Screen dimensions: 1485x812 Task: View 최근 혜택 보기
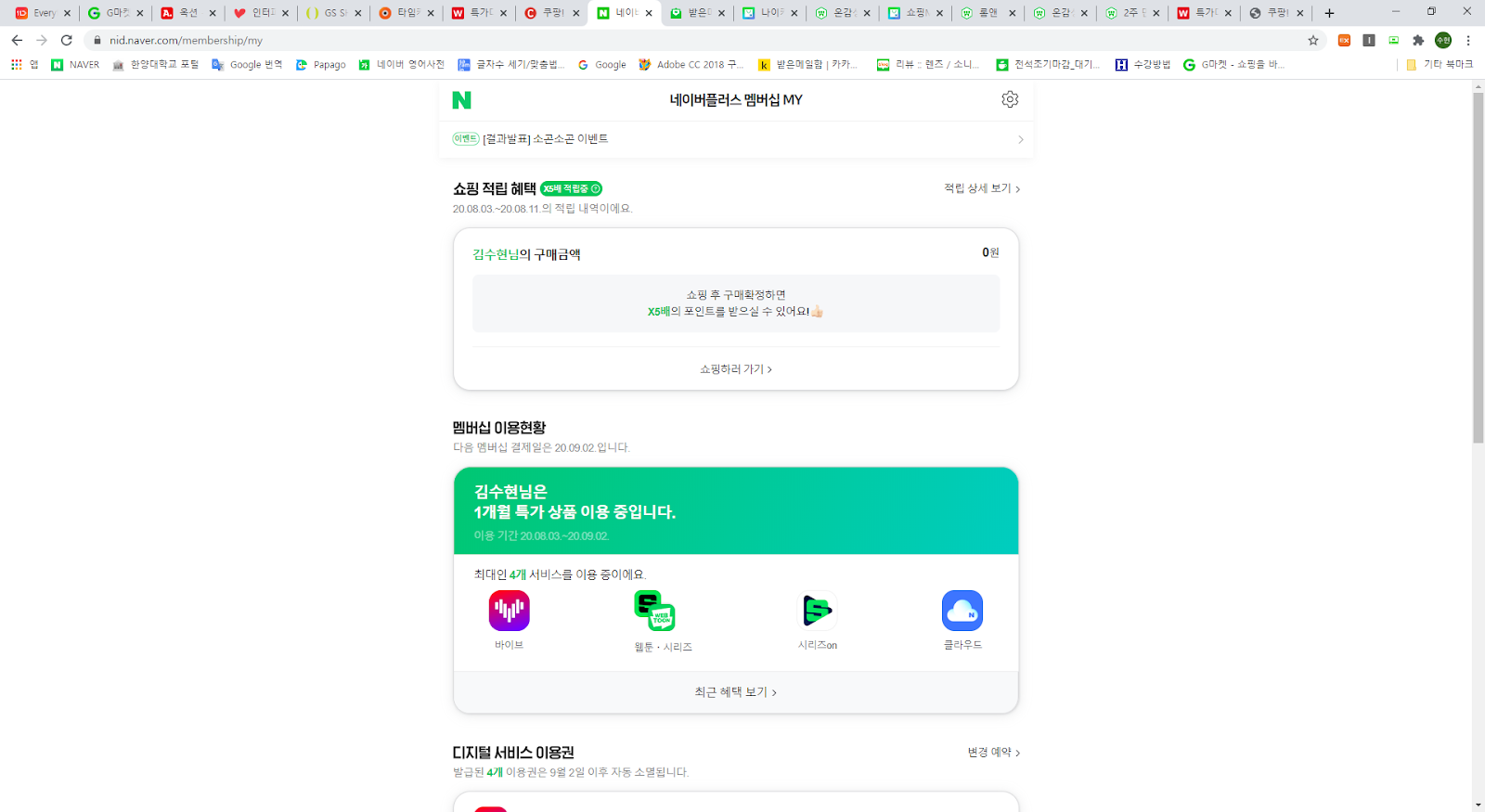pyautogui.click(x=735, y=692)
